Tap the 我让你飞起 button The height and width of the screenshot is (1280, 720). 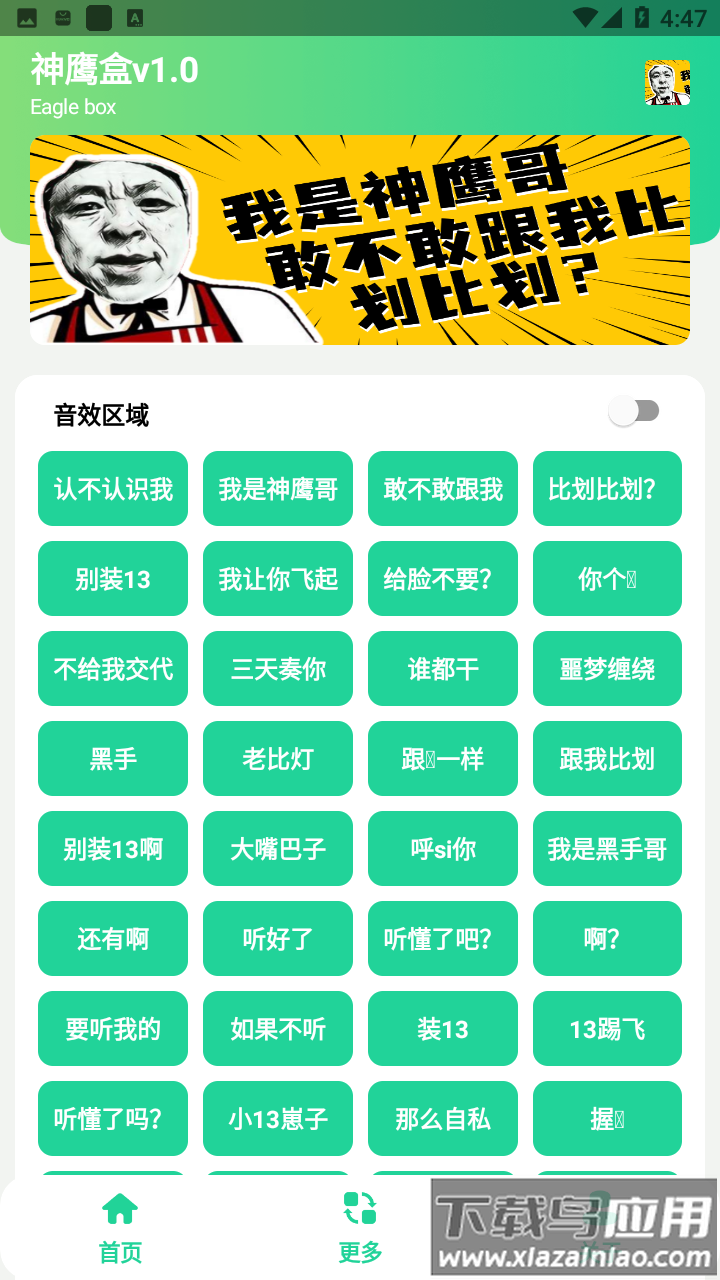pos(278,579)
